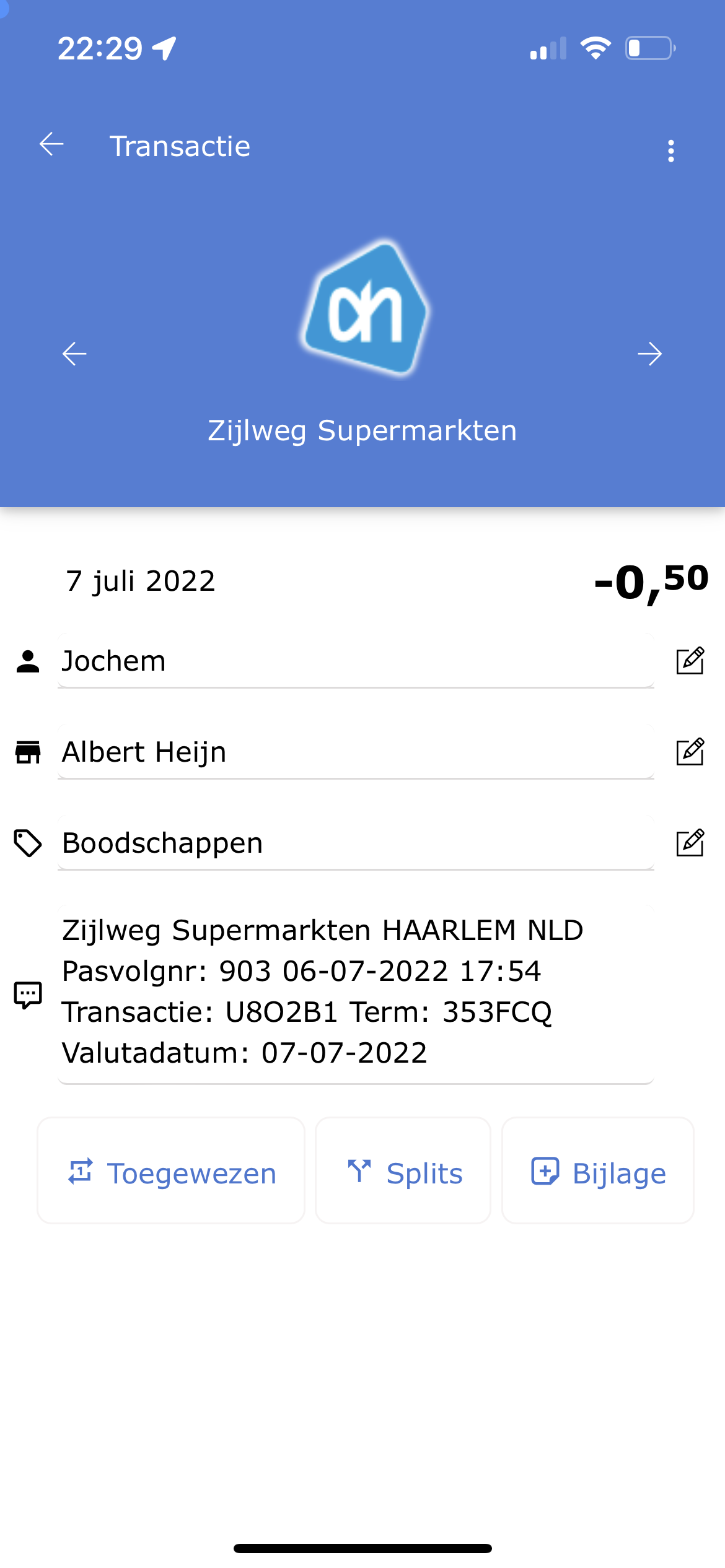Go to the previous transaction arrow

(x=74, y=354)
